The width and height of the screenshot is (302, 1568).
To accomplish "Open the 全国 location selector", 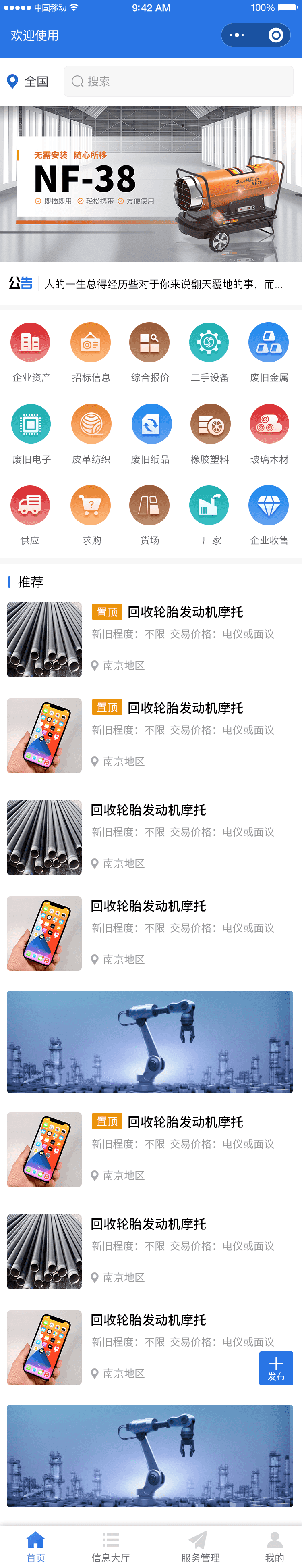I will coord(27,81).
